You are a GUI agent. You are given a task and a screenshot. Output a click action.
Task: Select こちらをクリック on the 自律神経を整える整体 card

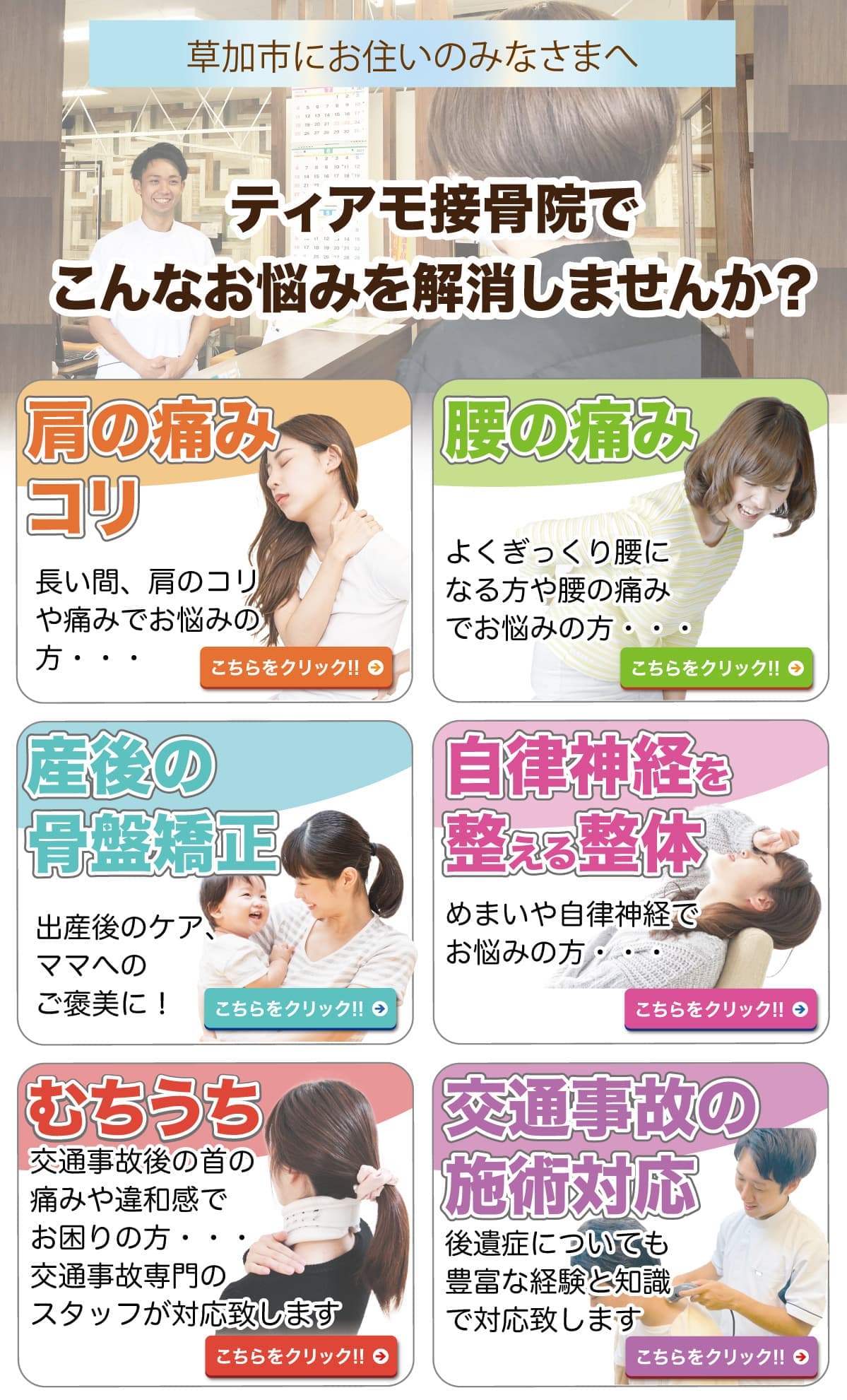tap(721, 1008)
